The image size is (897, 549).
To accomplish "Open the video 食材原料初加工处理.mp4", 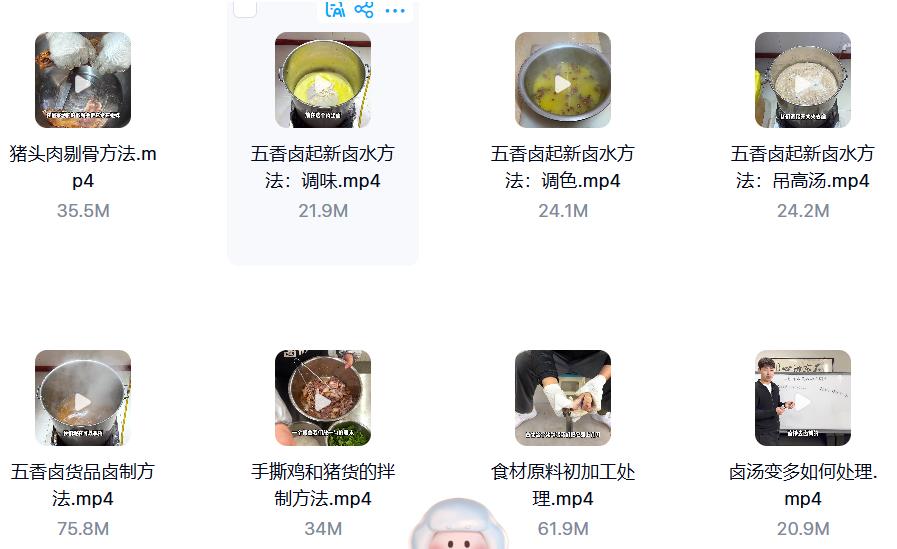I will pyautogui.click(x=563, y=399).
